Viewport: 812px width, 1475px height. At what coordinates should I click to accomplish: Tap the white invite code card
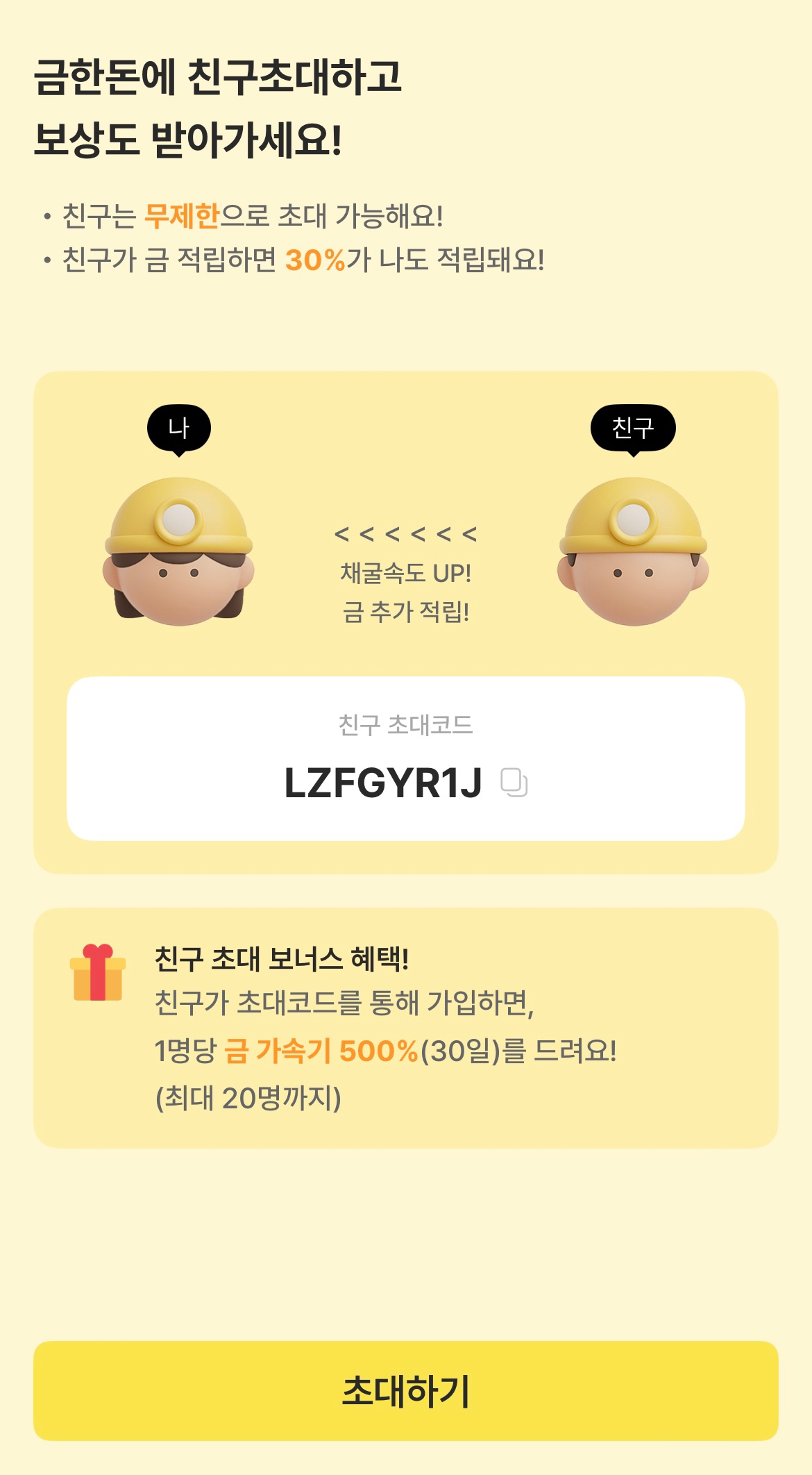click(406, 757)
